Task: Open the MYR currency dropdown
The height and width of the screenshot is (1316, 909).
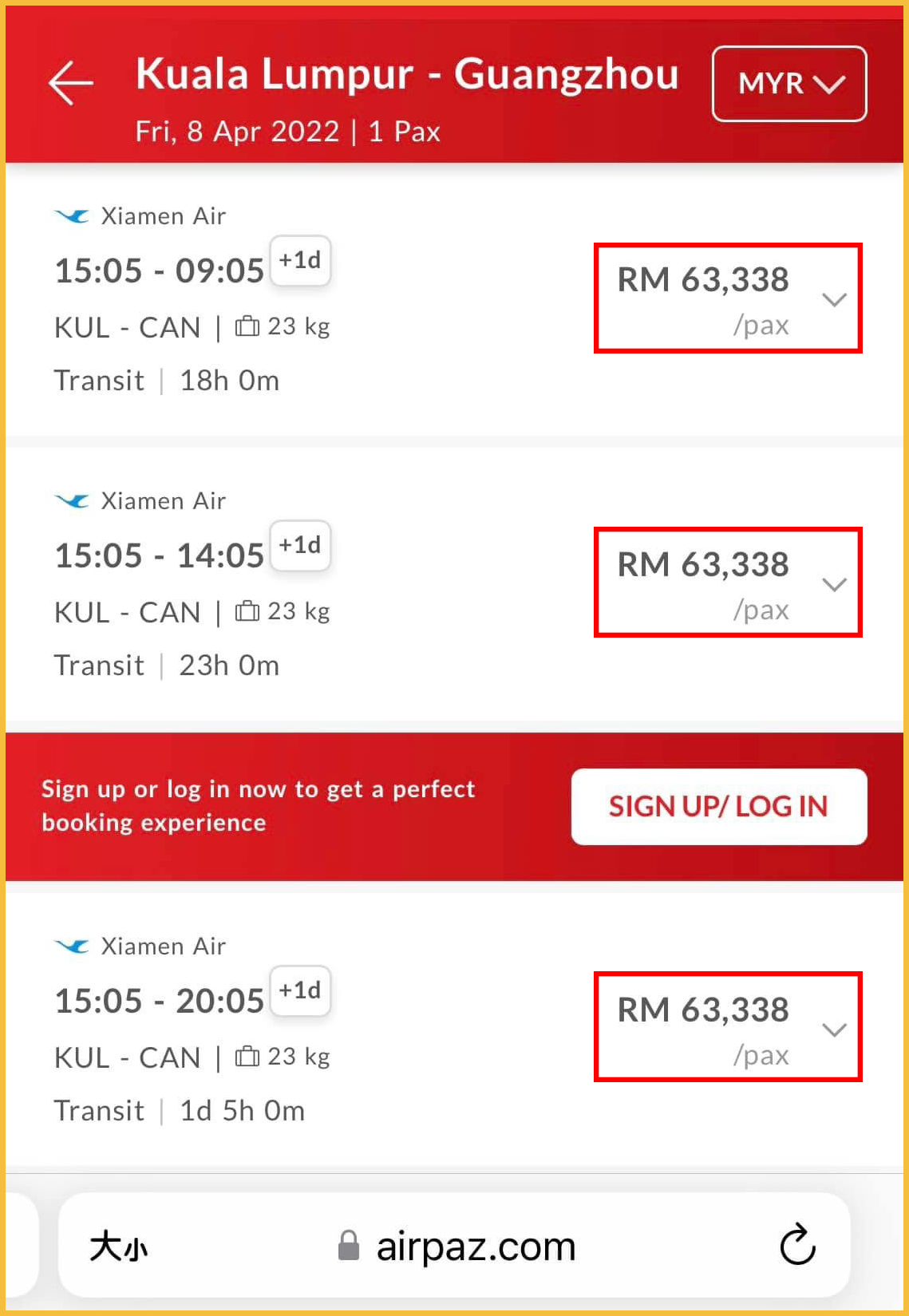Action: (788, 84)
